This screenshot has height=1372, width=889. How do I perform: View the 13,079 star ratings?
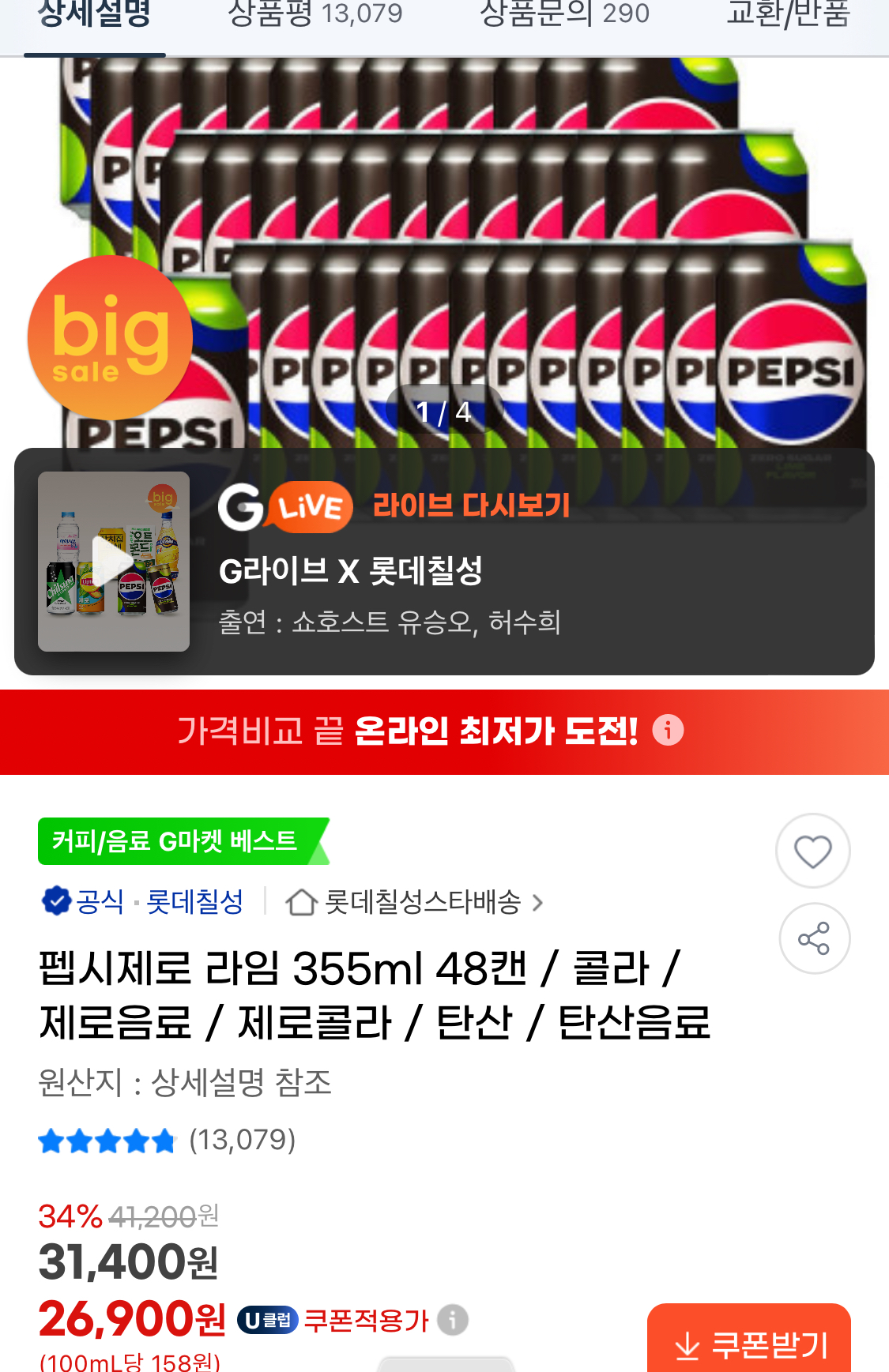(168, 1141)
